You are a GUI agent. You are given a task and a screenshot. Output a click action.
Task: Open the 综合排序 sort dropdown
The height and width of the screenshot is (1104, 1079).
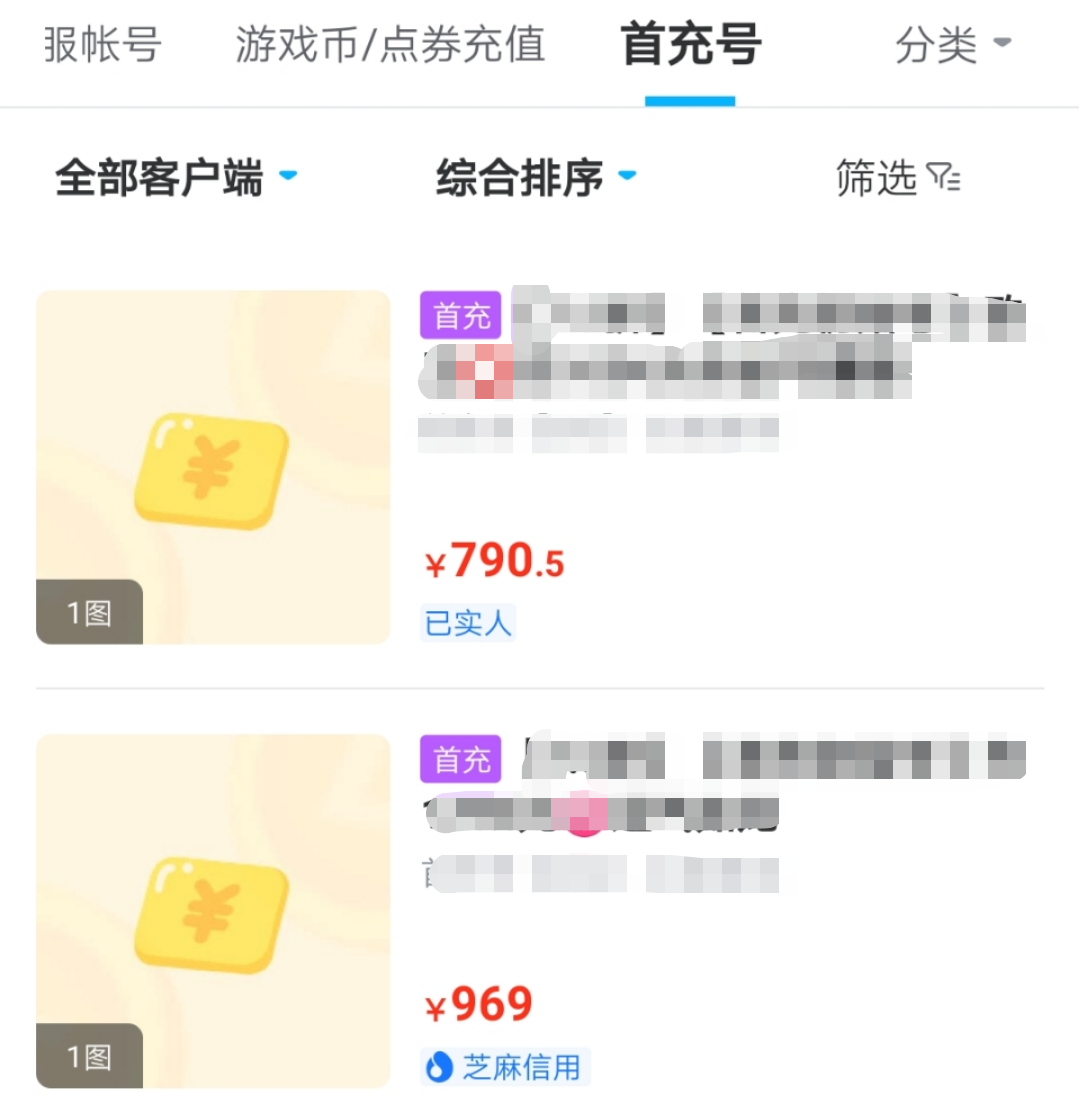pos(535,179)
